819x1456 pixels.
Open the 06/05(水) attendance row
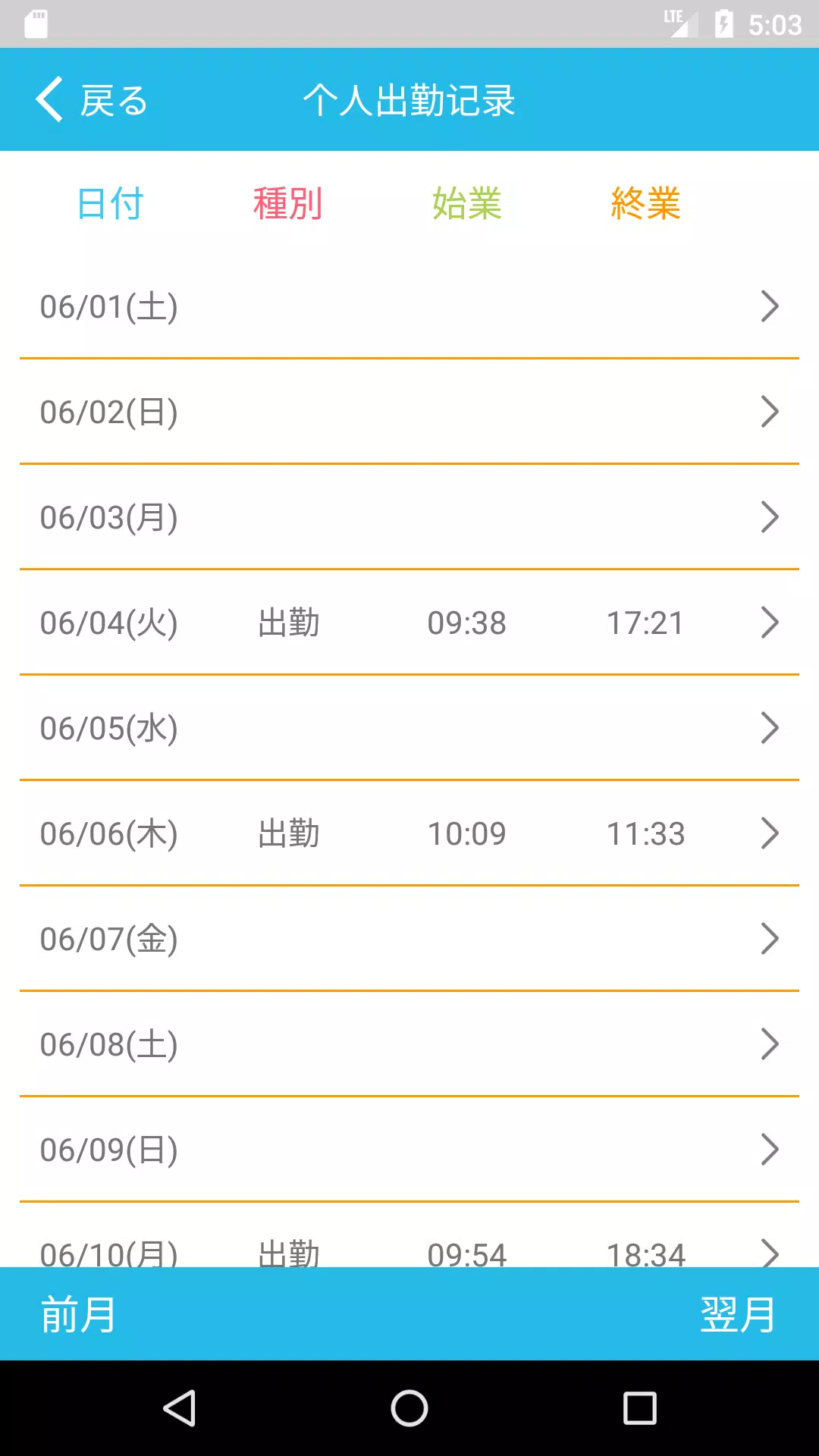(x=409, y=728)
